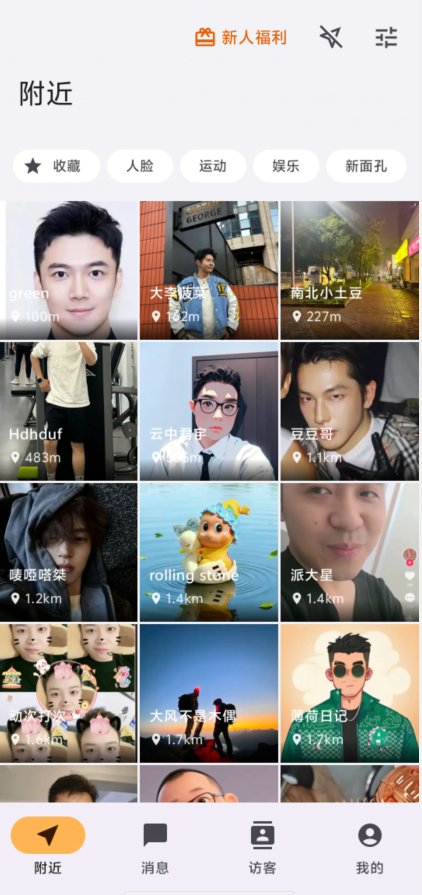
Task: Open the 我的 profile tab
Action: coord(369,848)
